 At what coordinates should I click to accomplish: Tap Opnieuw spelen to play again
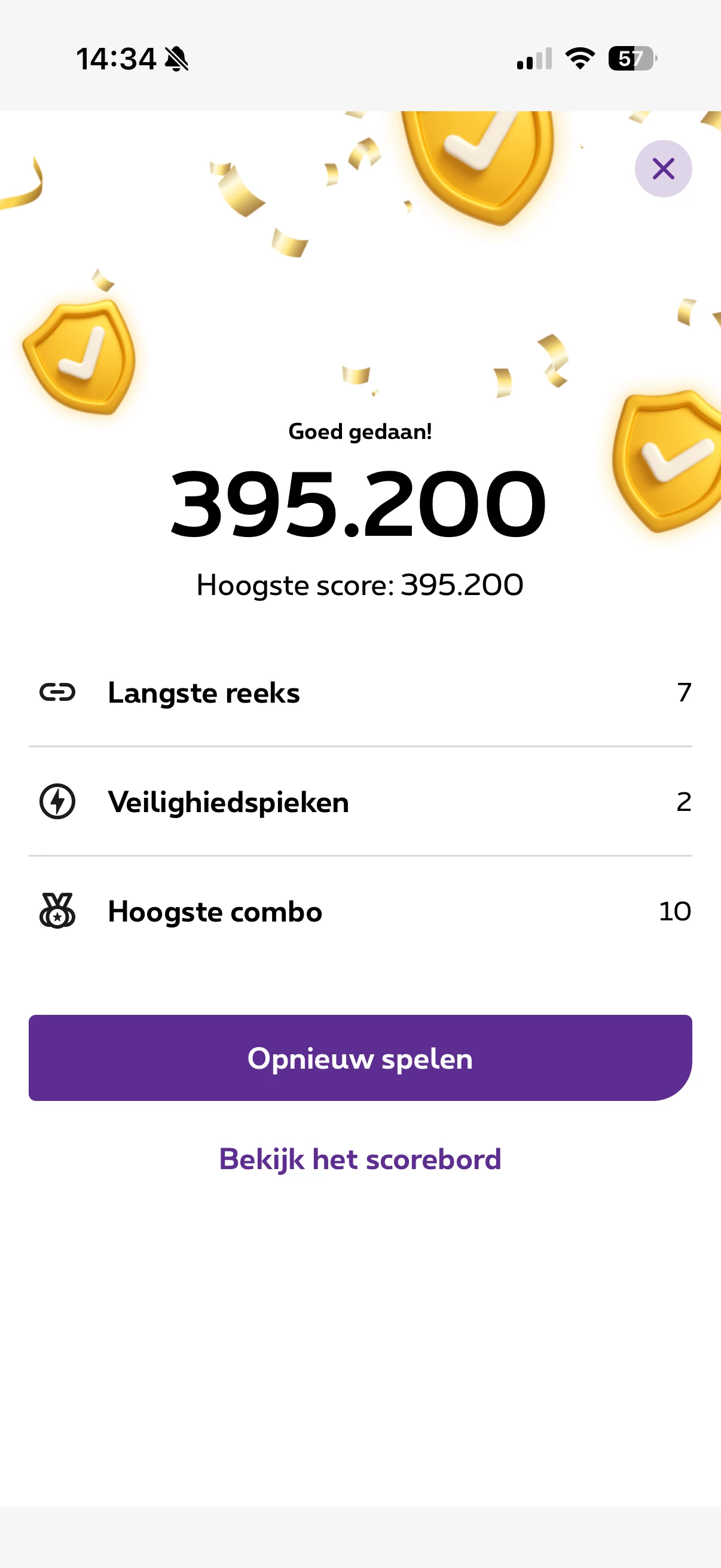pos(360,1058)
